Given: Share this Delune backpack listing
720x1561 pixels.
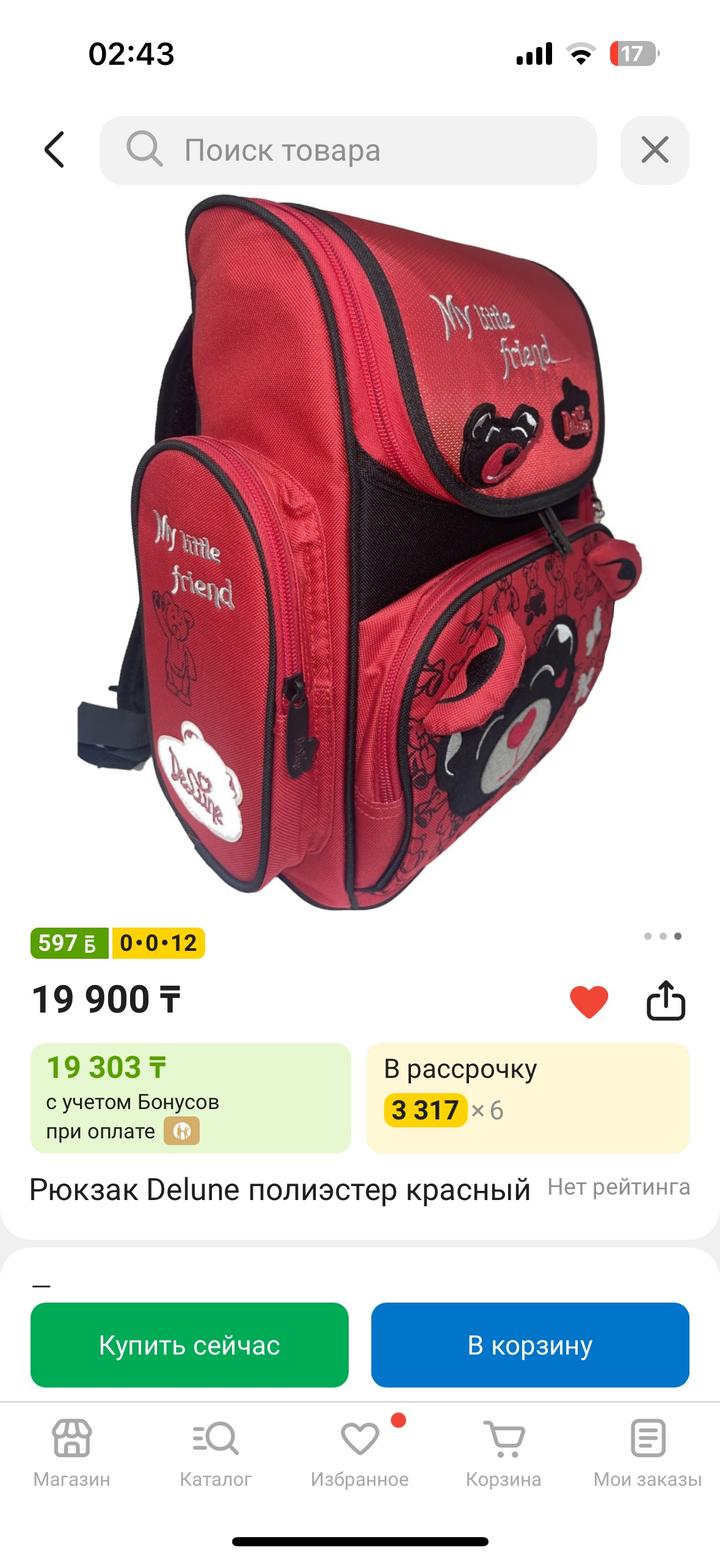Looking at the screenshot, I should [665, 1000].
